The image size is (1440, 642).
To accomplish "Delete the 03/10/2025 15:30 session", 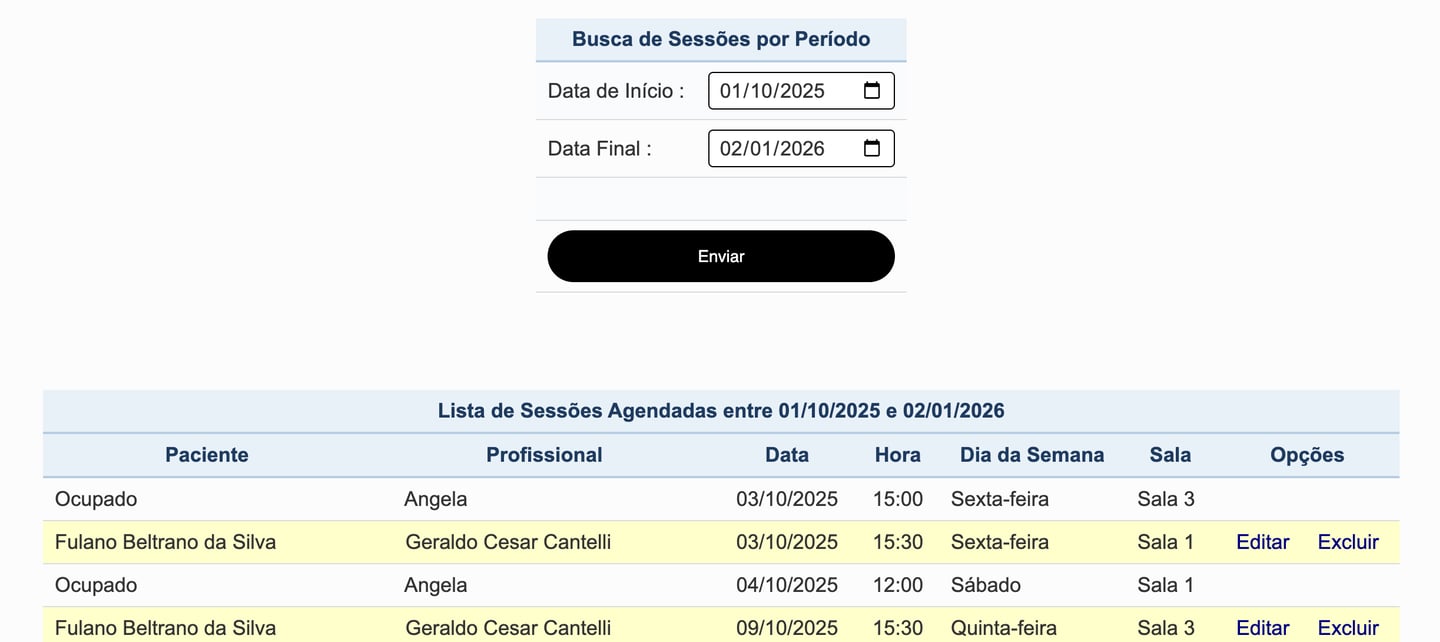I will 1348,542.
